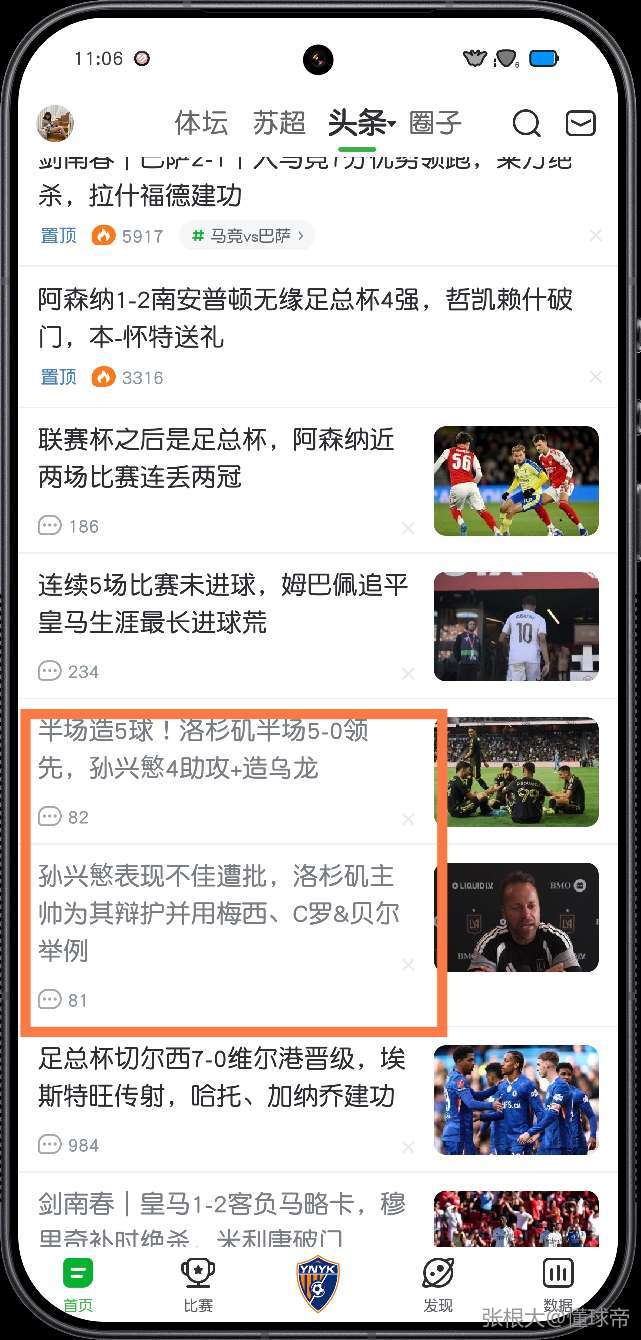Open article 姆巴佩追平皇马生涯最长进球荒
This screenshot has height=1340, width=641.
223,603
